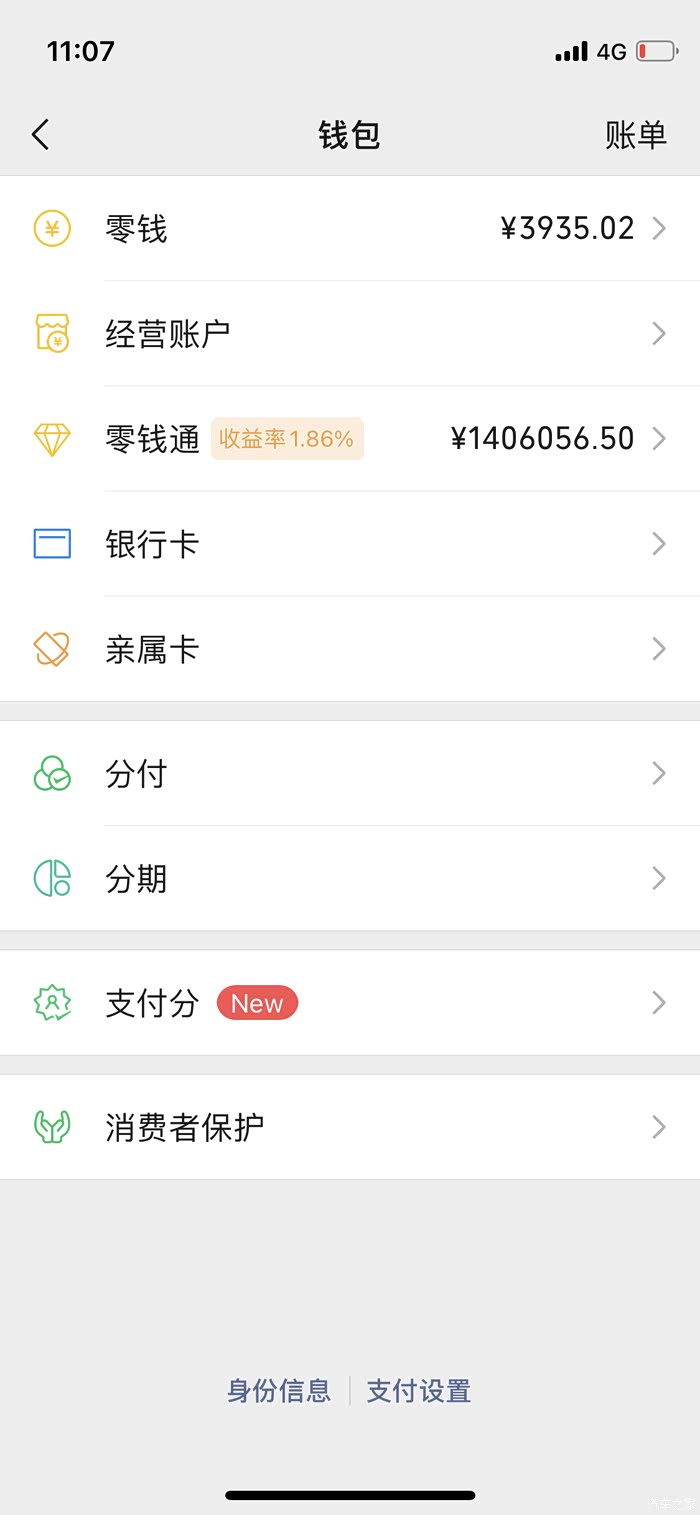
Task: Open 银行卡
Action: (x=350, y=544)
